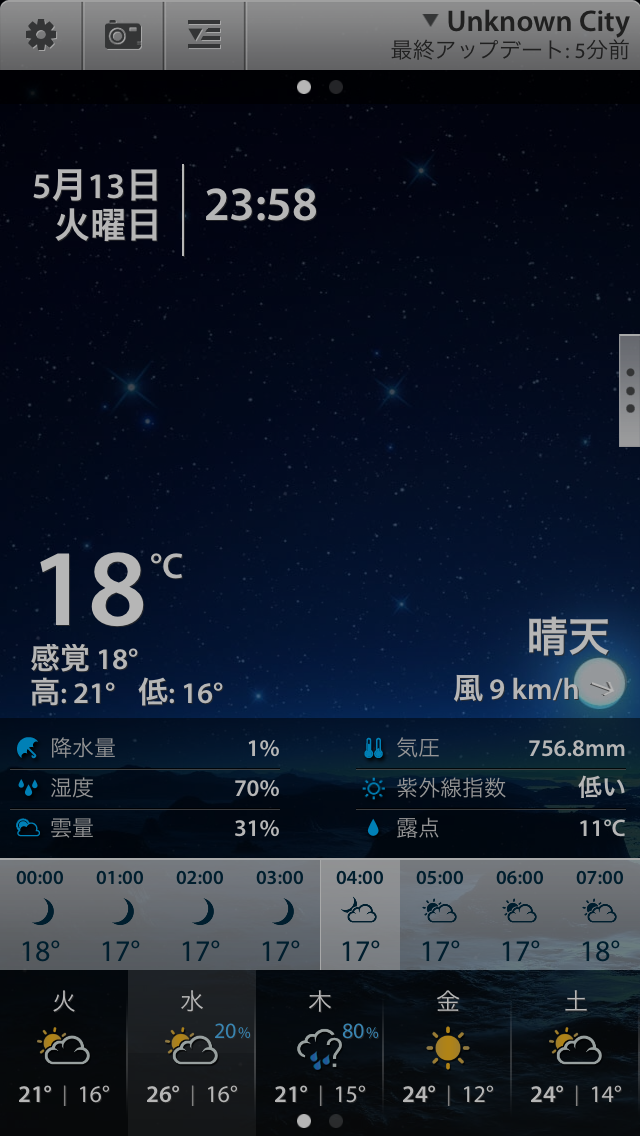640x1136 pixels.
Task: Open the list menu icon
Action: point(204,35)
